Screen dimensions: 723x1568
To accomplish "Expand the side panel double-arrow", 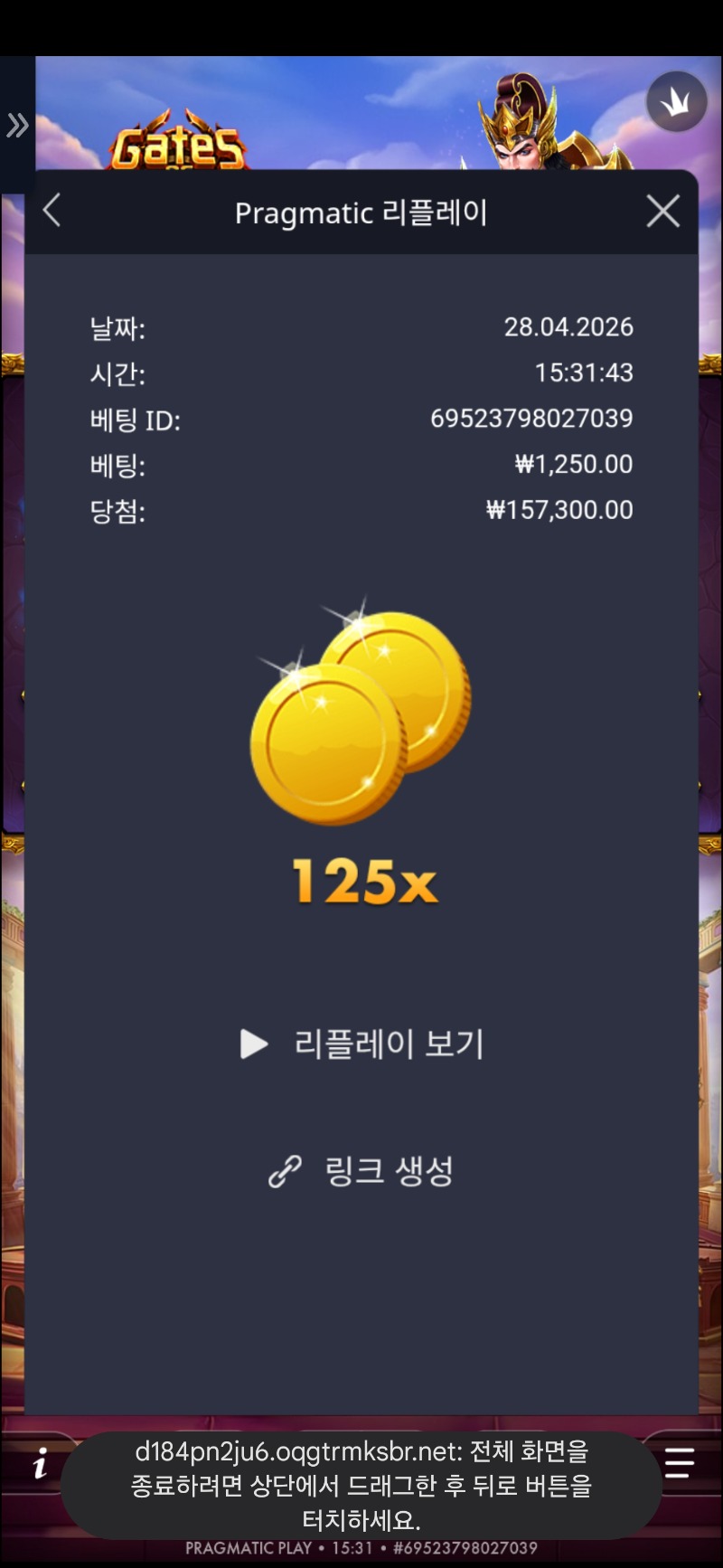I will pos(17,125).
